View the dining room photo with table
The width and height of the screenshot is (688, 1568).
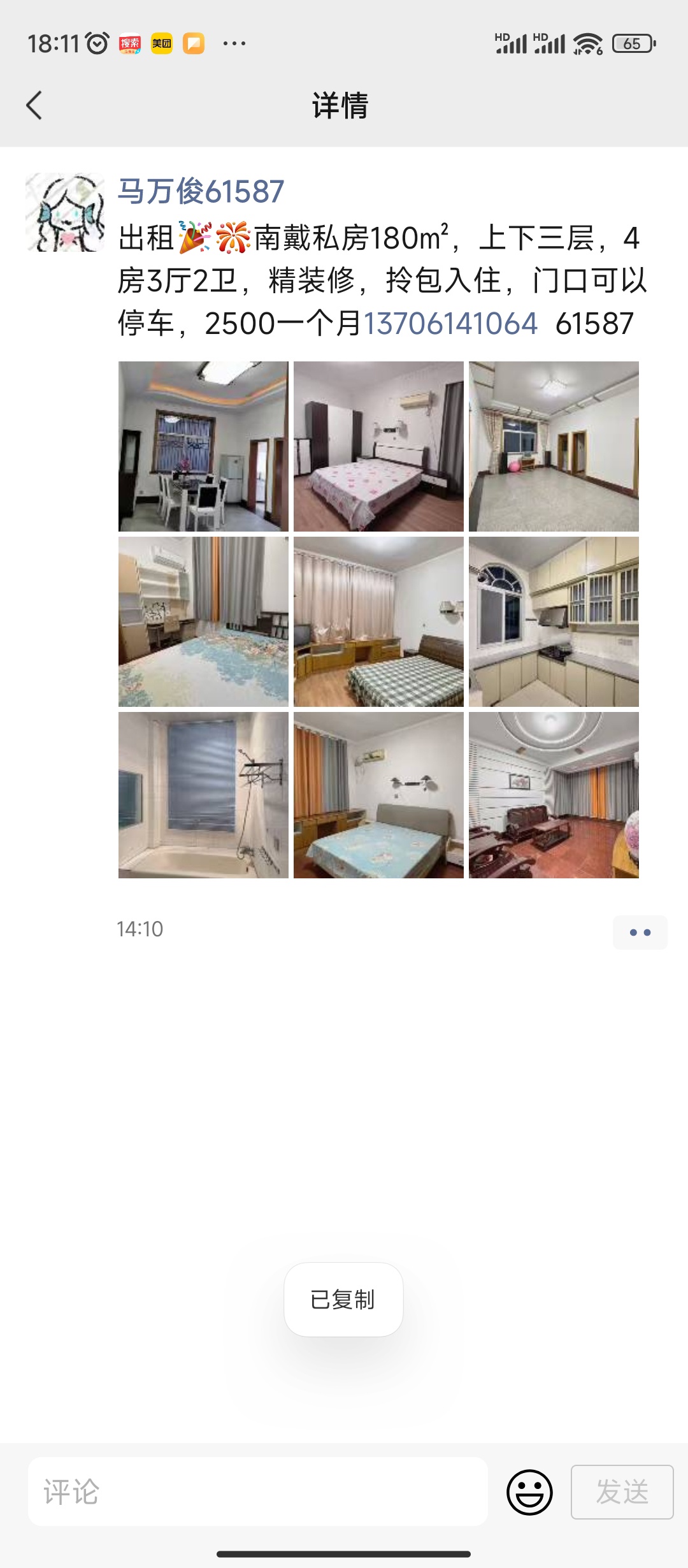(203, 446)
